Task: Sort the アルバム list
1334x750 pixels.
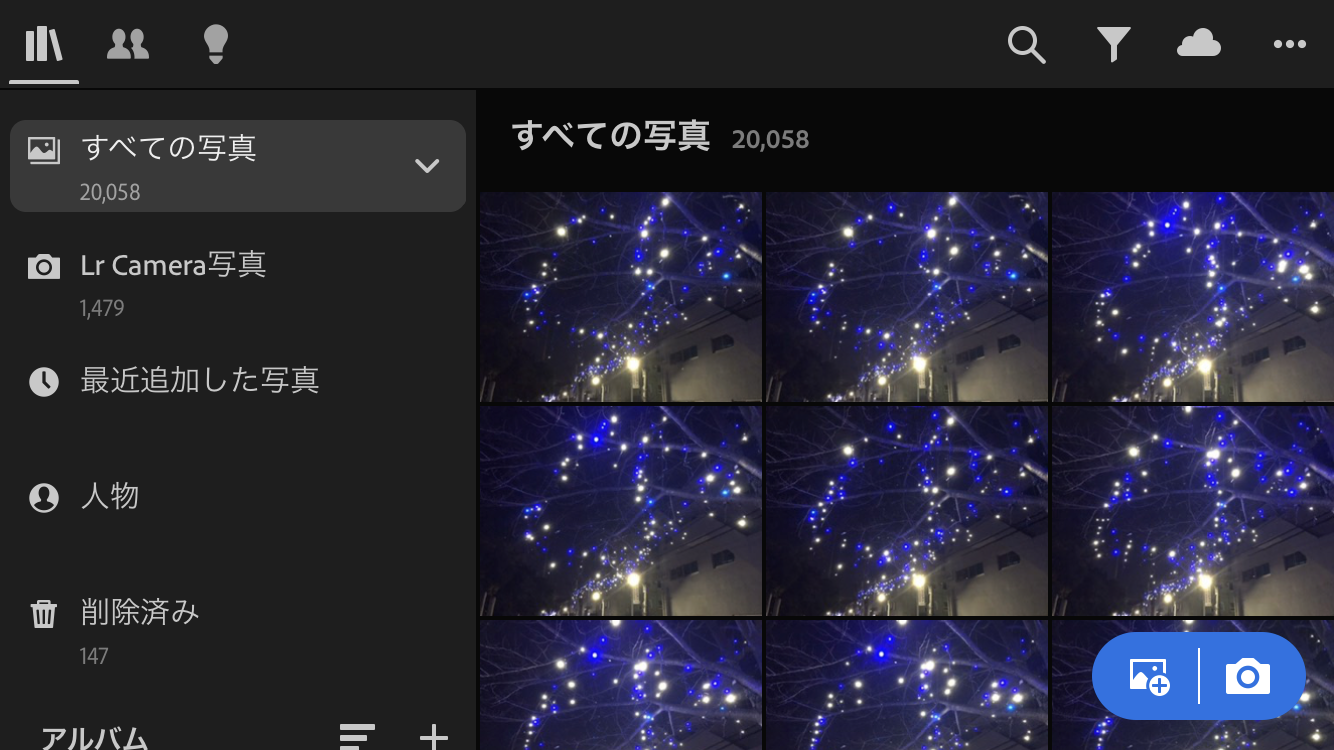Action: tap(357, 737)
